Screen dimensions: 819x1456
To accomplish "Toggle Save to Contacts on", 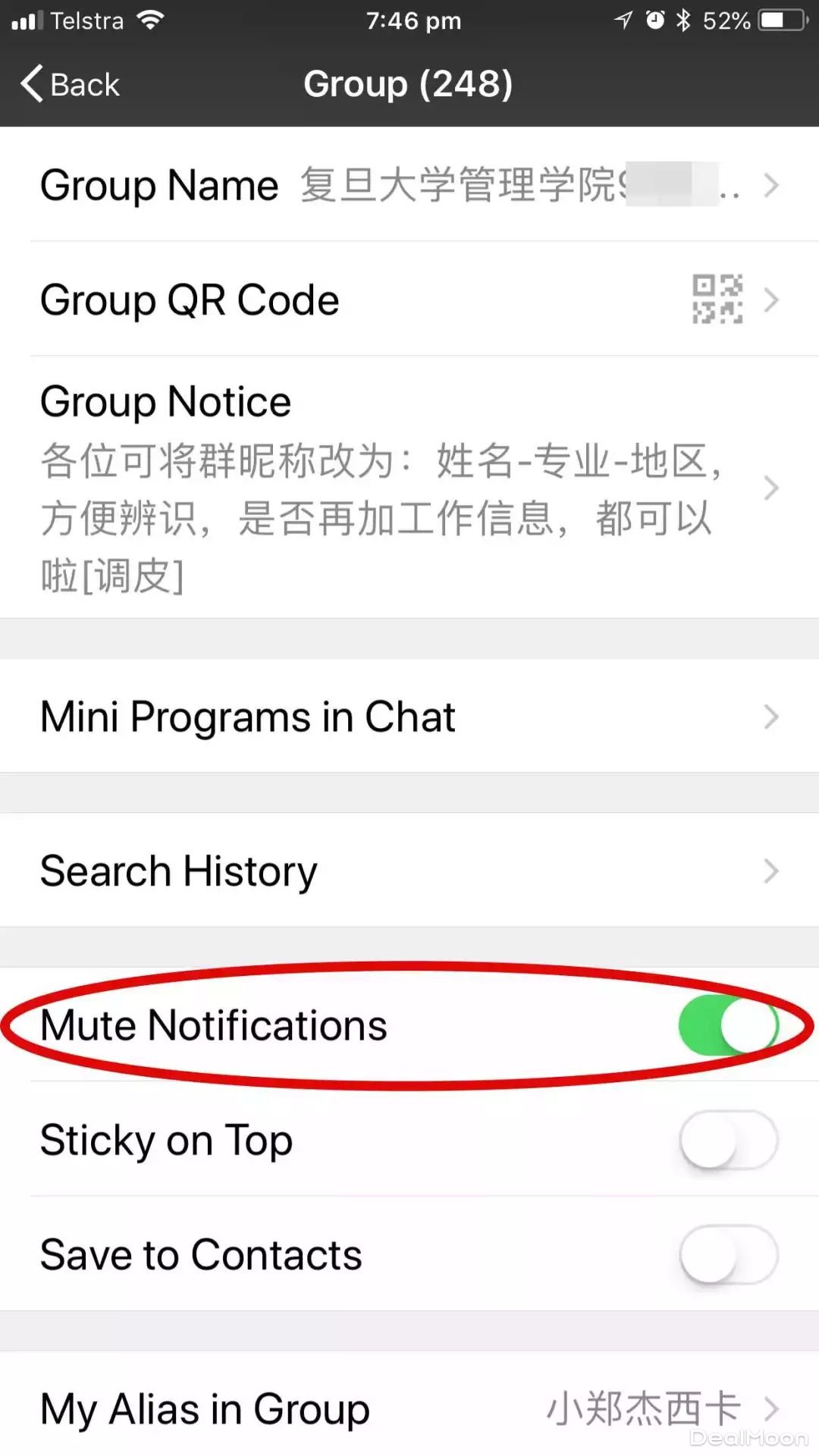I will coord(728,1254).
